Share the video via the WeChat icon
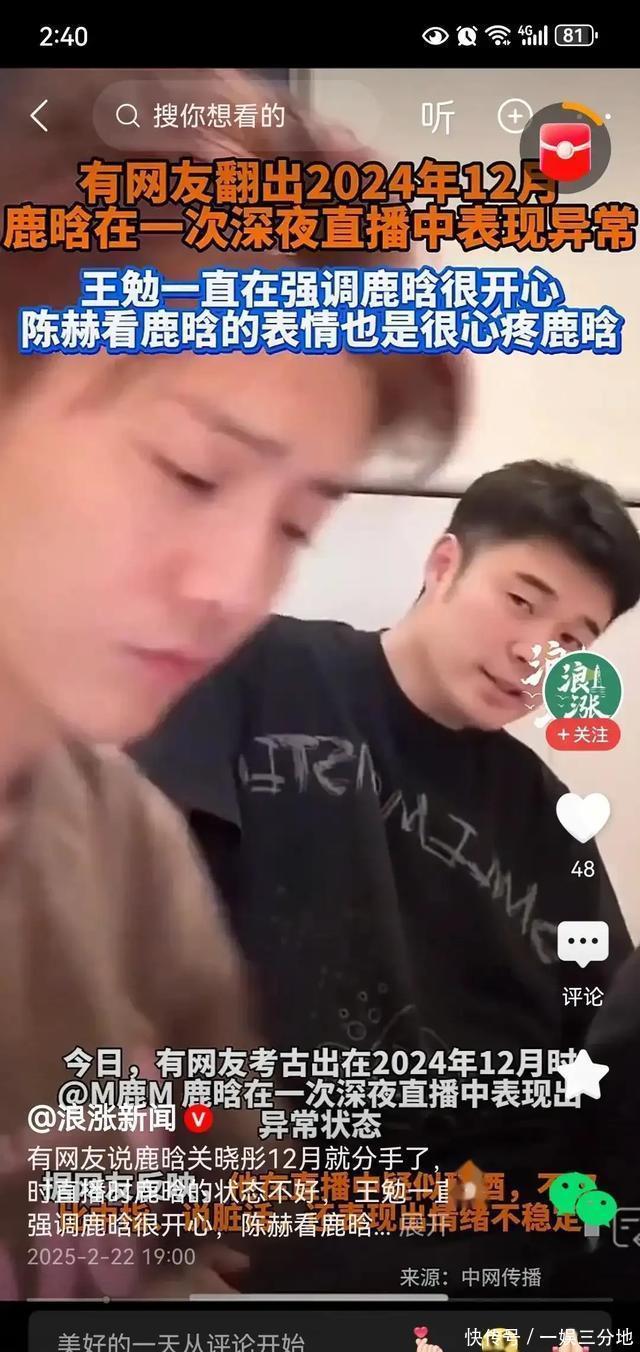 (583, 1198)
